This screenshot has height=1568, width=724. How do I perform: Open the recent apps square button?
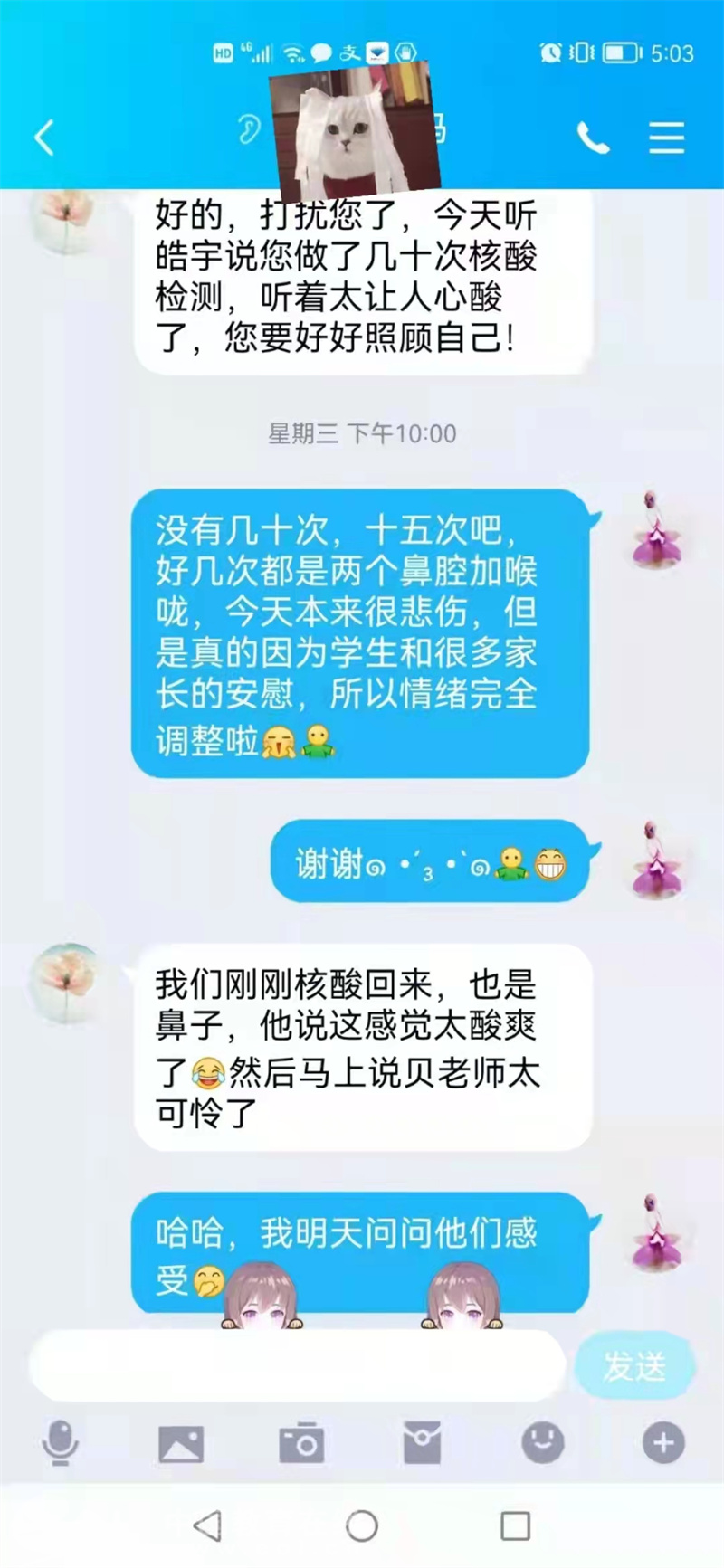tap(515, 1526)
